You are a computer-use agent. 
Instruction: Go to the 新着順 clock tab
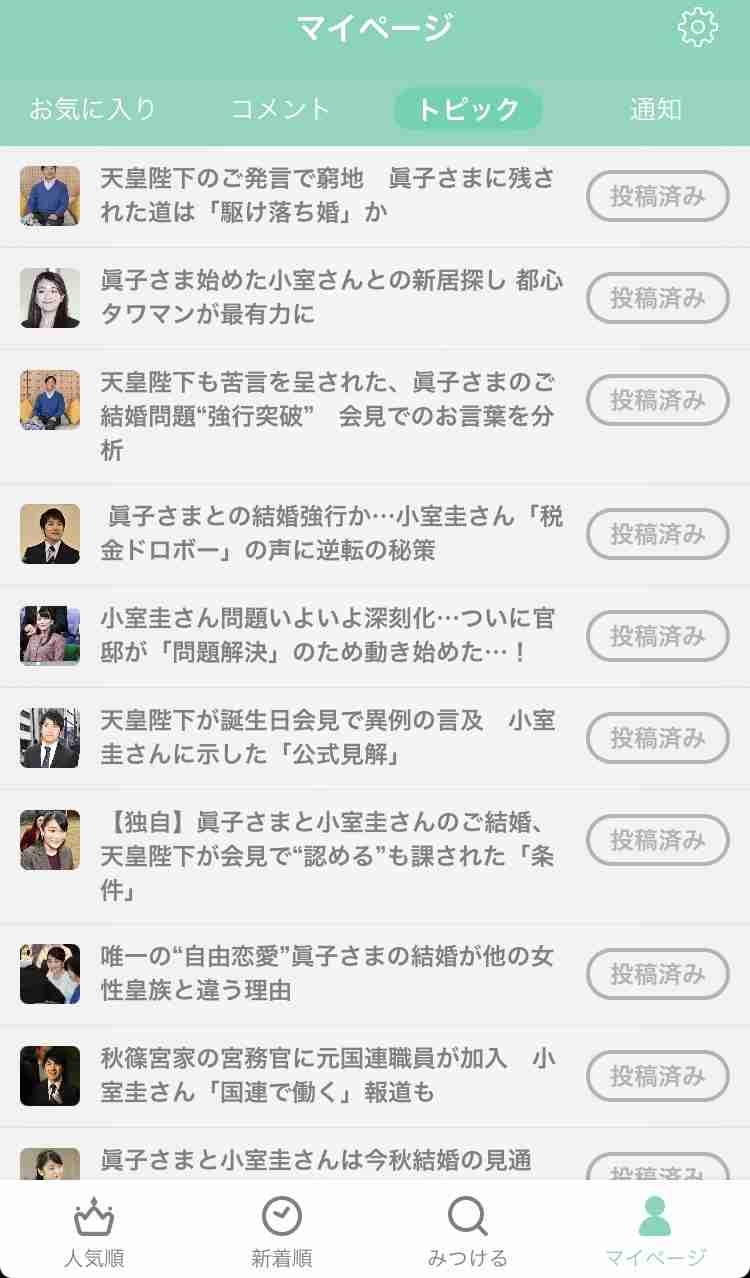tap(281, 1231)
